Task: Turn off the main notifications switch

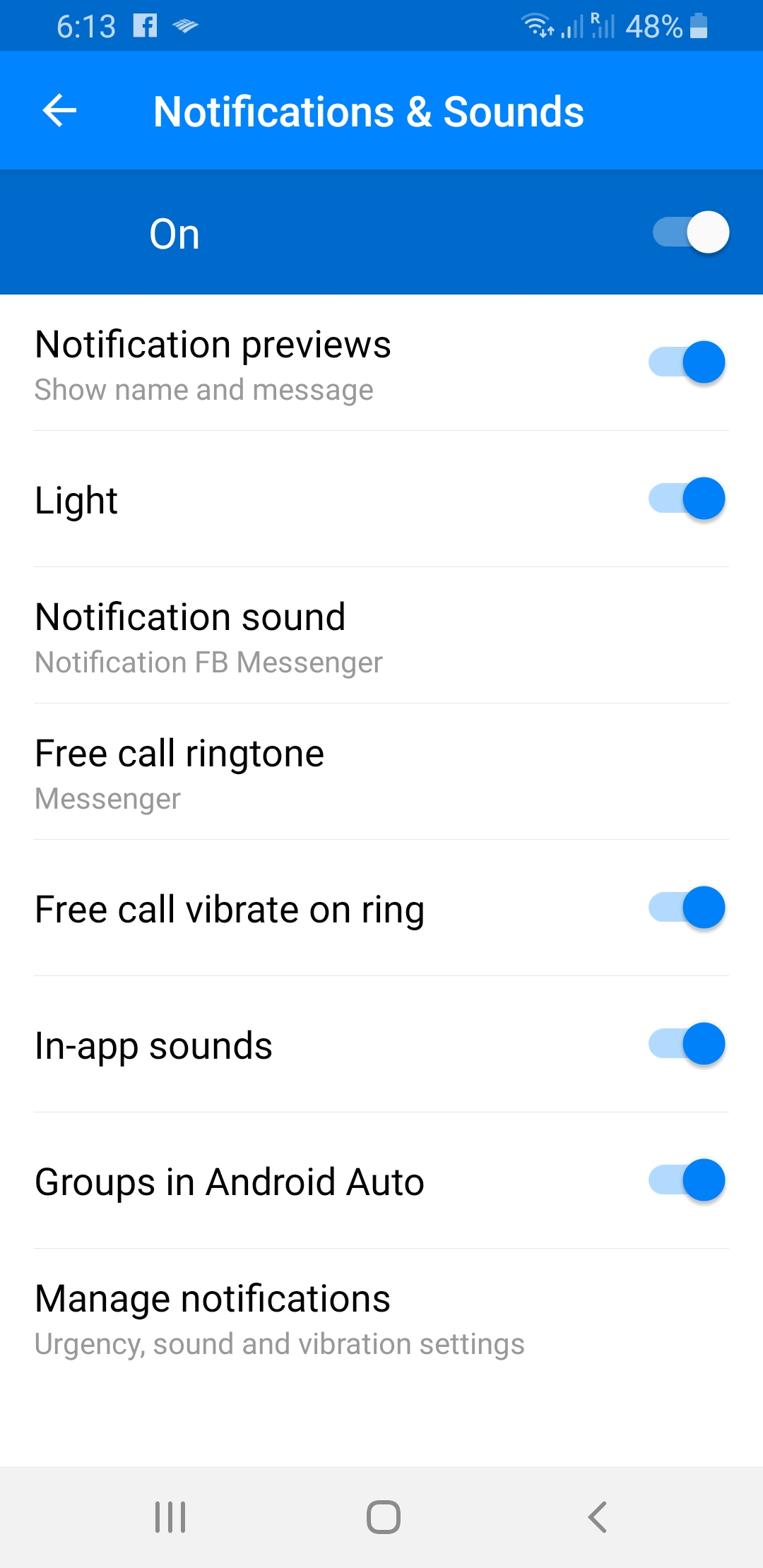Action: coord(690,232)
